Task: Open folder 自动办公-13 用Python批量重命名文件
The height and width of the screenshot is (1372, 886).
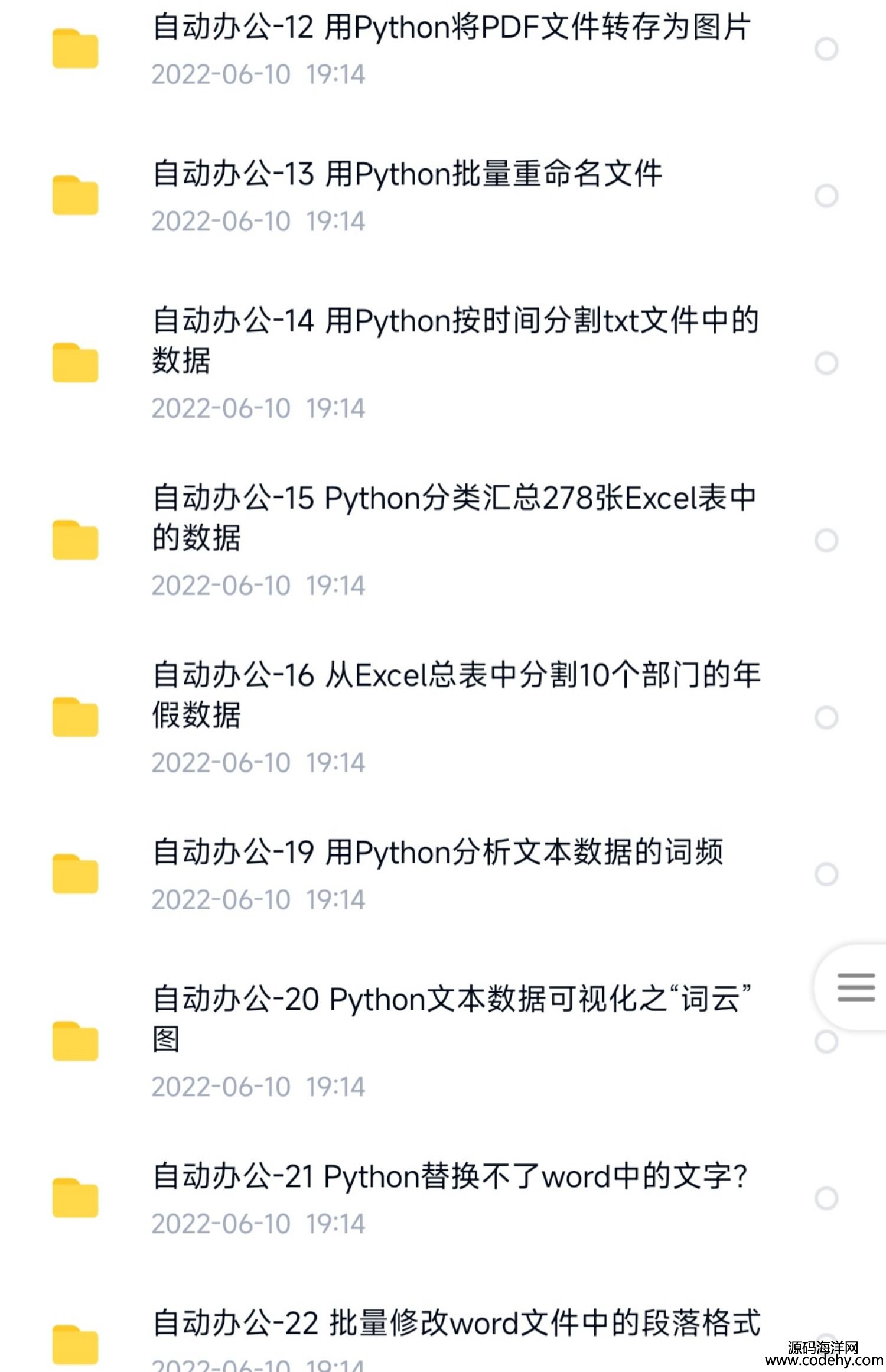Action: 408,175
